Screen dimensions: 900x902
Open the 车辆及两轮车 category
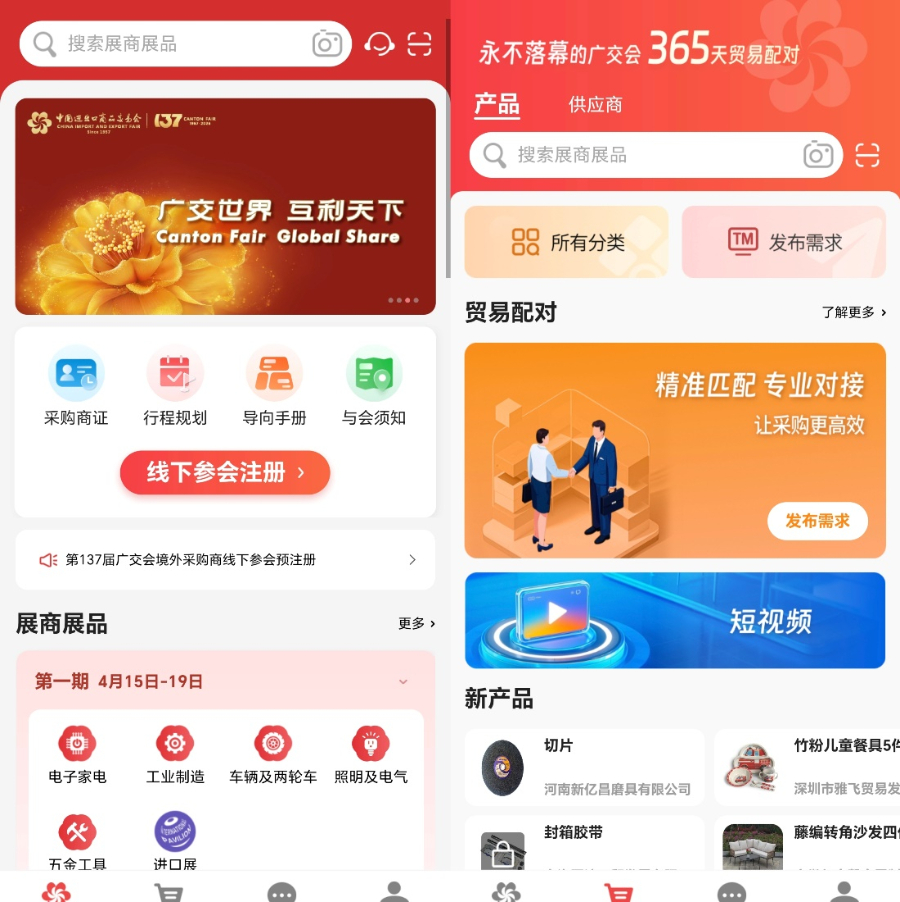[x=273, y=755]
